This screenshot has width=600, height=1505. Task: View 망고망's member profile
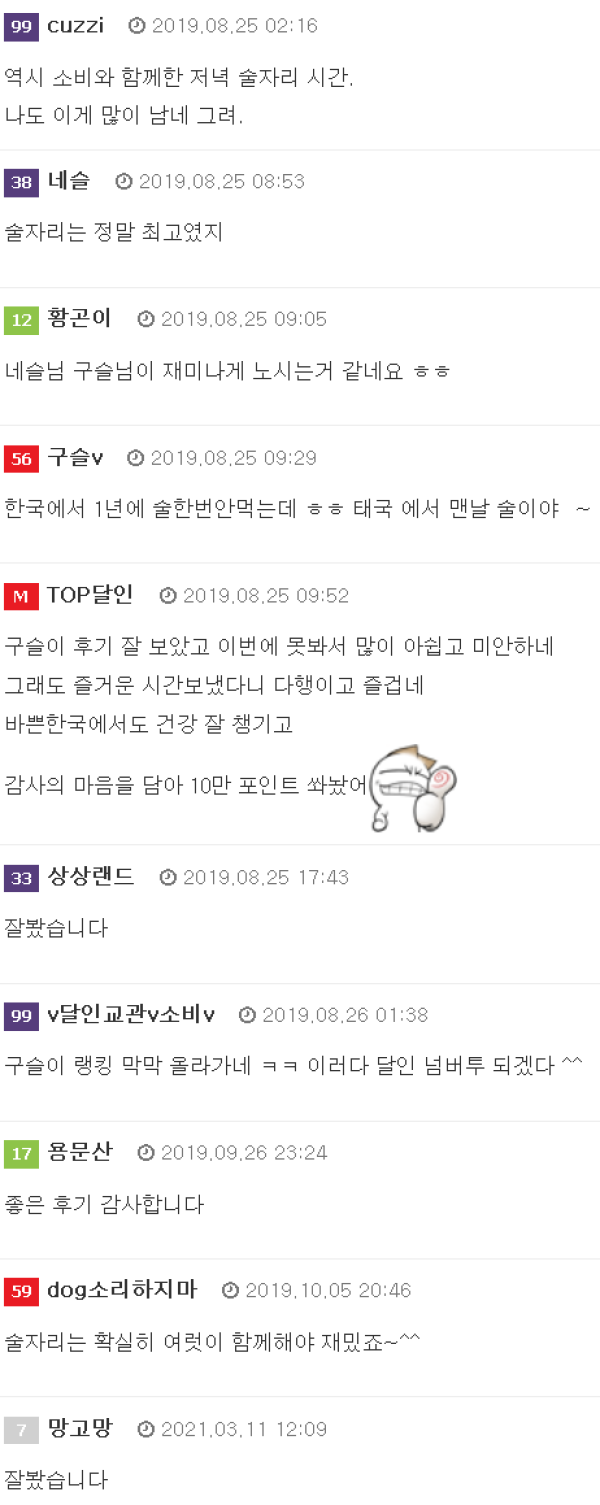79,1429
